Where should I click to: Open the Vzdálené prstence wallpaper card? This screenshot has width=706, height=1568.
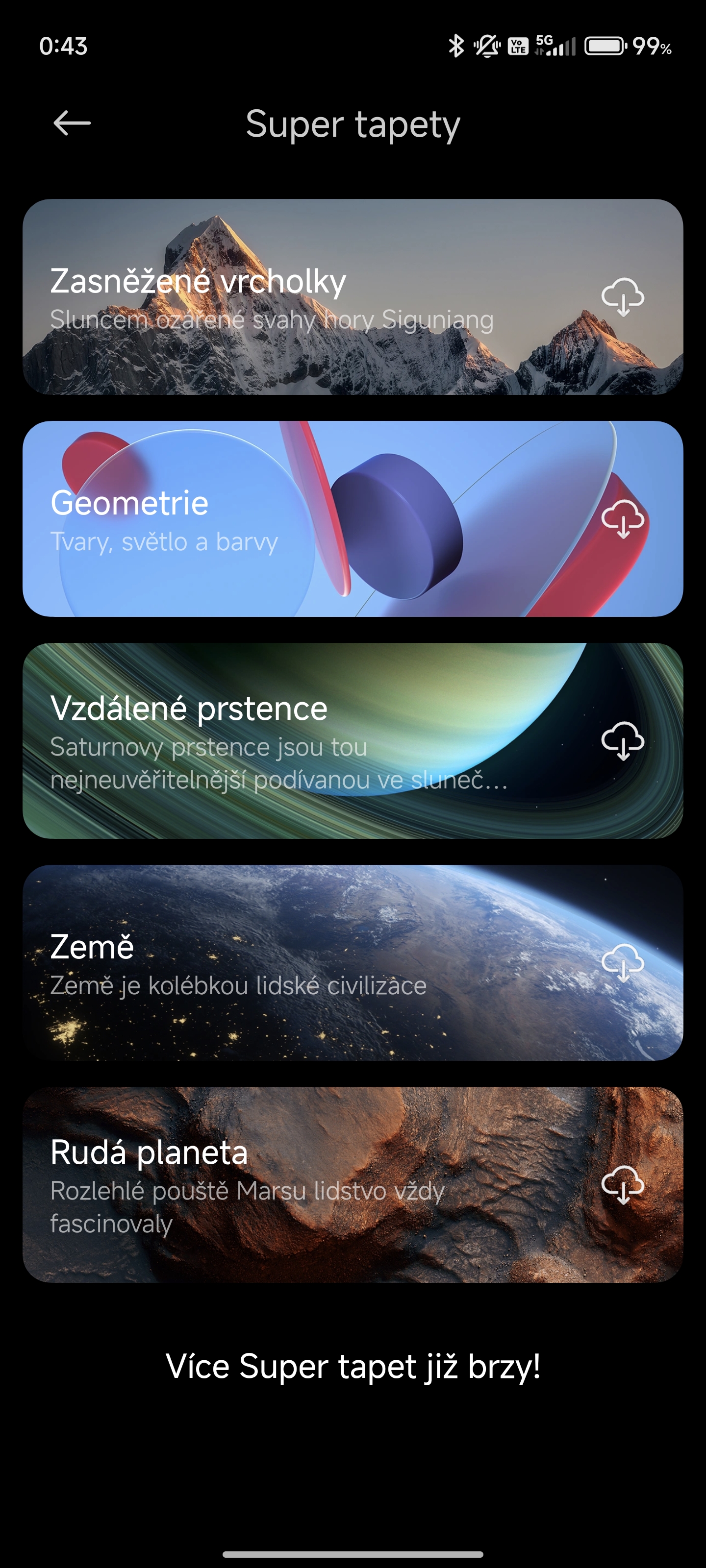pyautogui.click(x=353, y=741)
